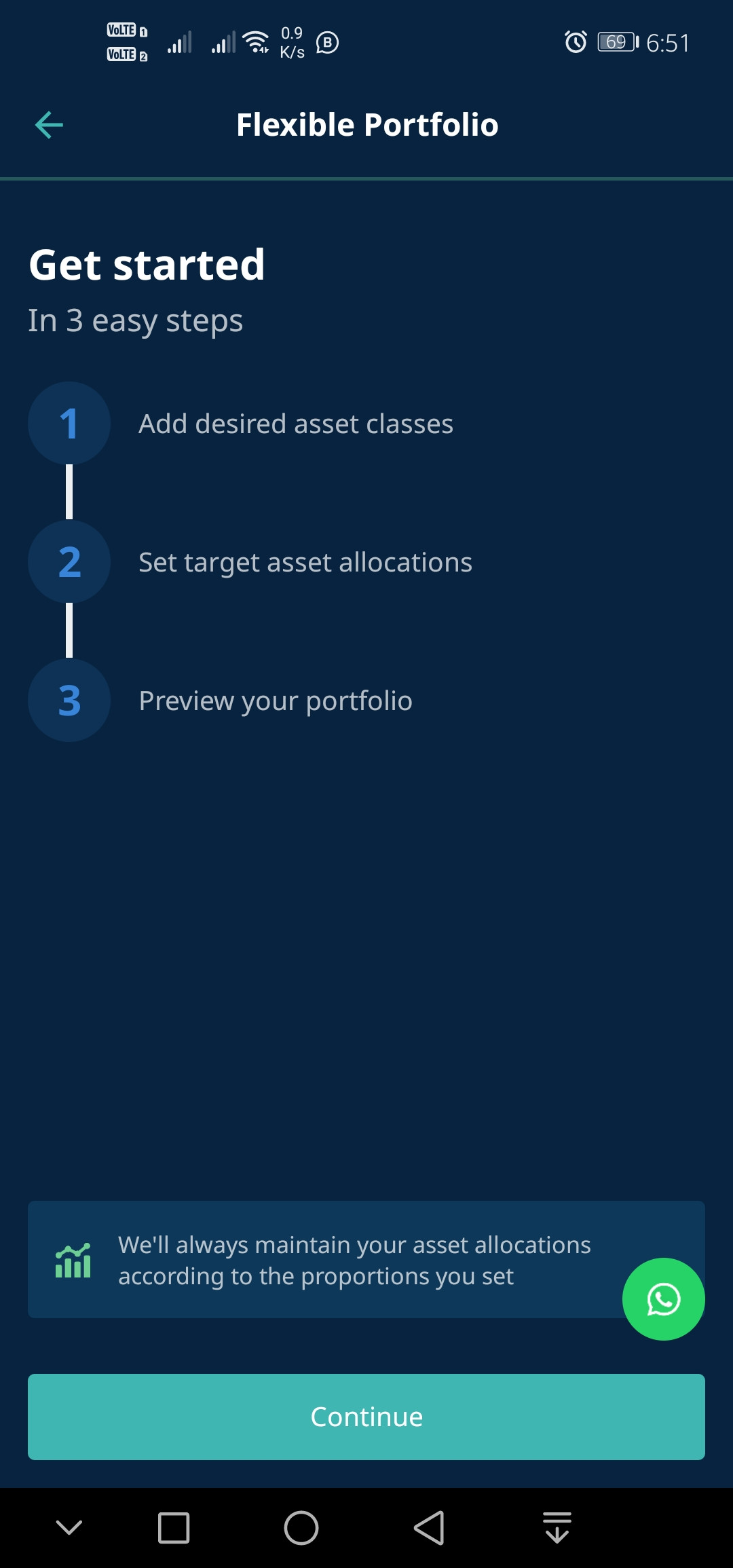Image resolution: width=733 pixels, height=1568 pixels.
Task: Open WhatsApp support chat button
Action: click(663, 1299)
